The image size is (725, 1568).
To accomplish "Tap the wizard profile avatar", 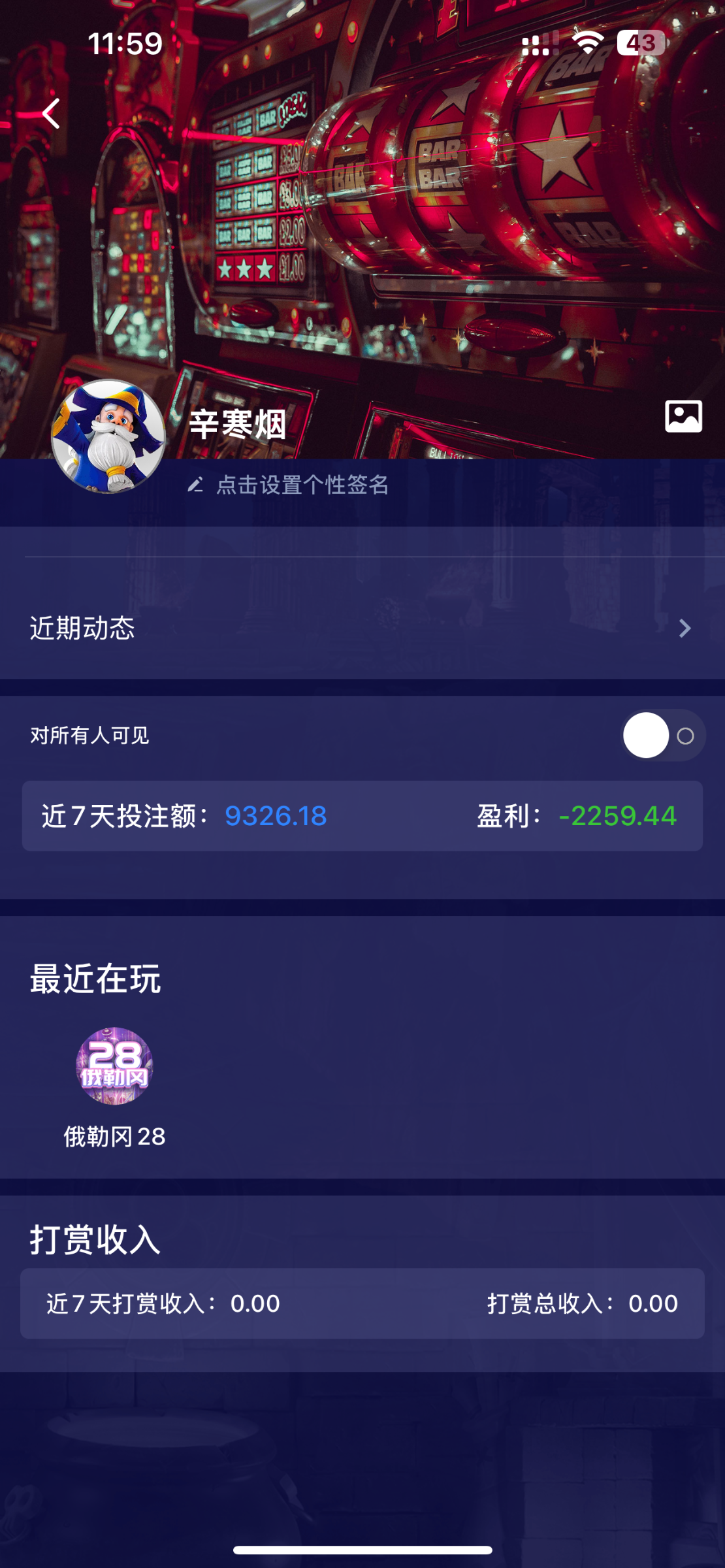I will click(x=108, y=436).
